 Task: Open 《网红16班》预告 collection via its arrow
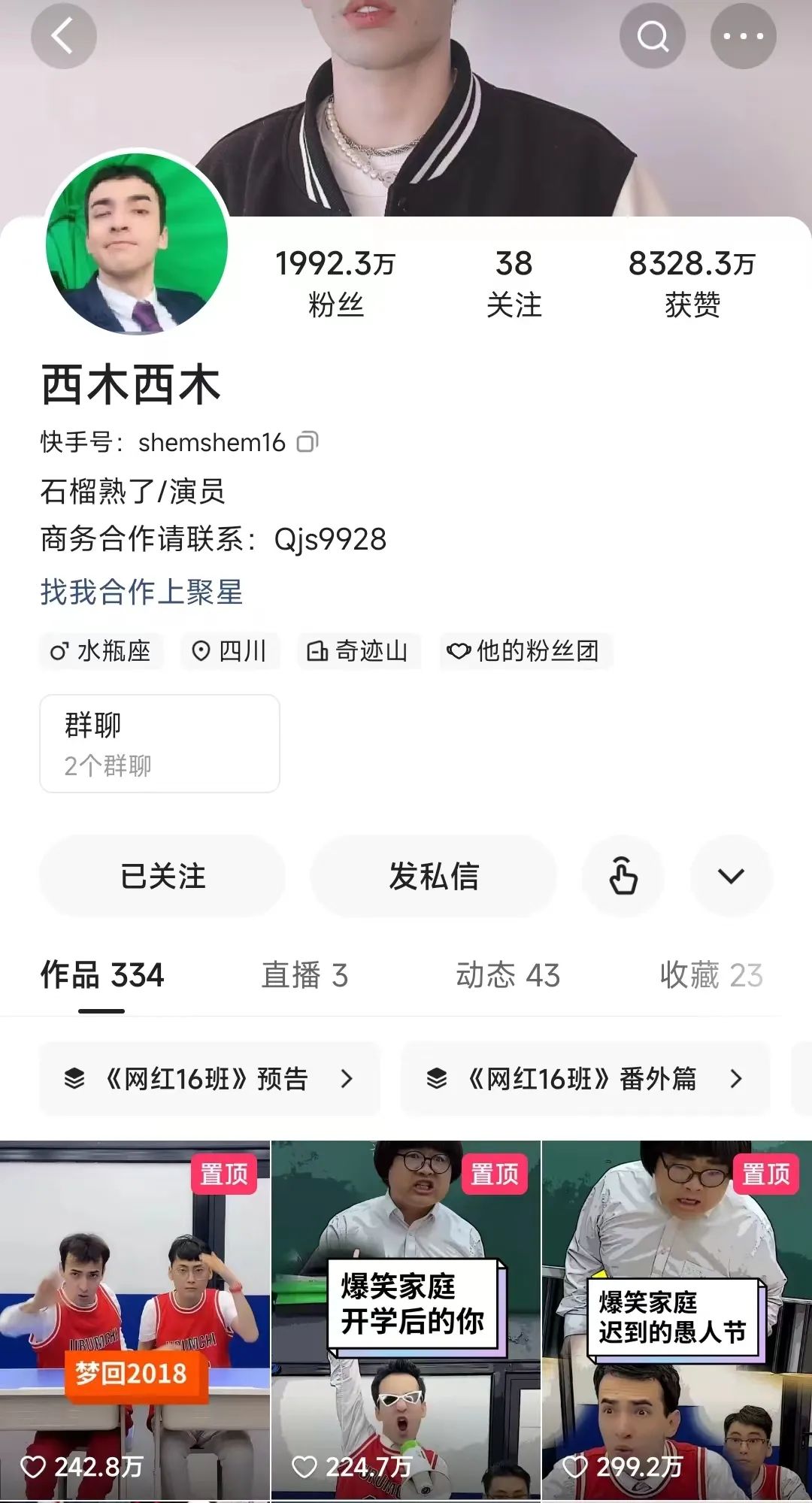[347, 1078]
